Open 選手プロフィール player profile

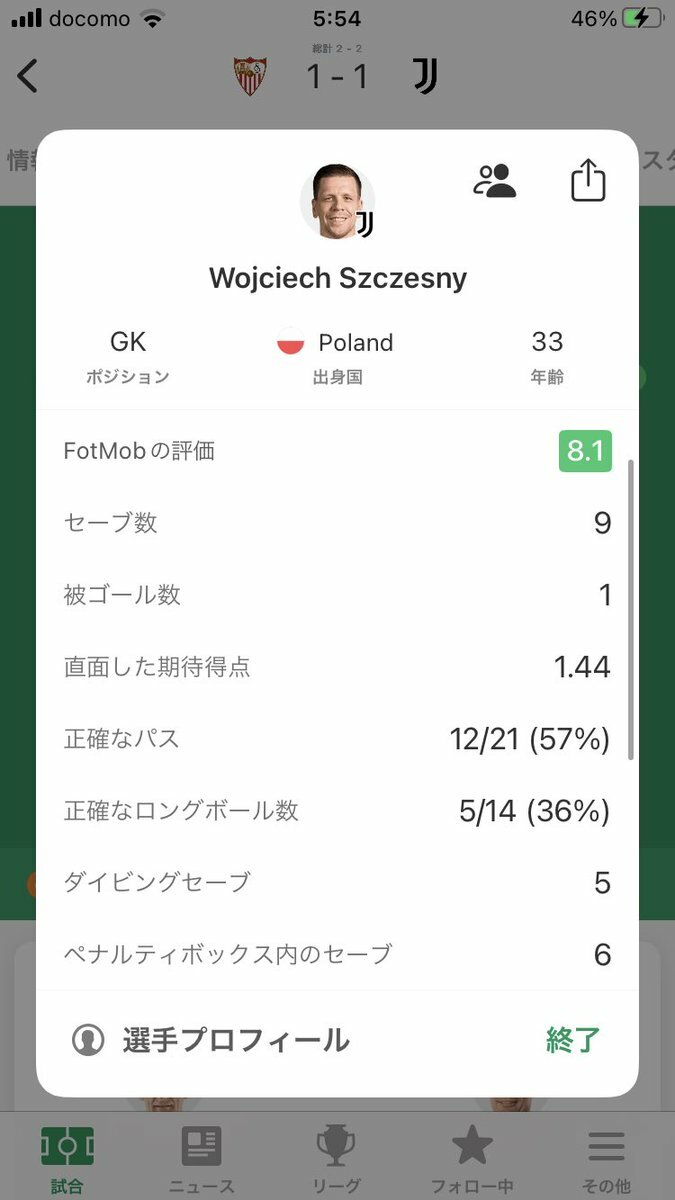212,1040
